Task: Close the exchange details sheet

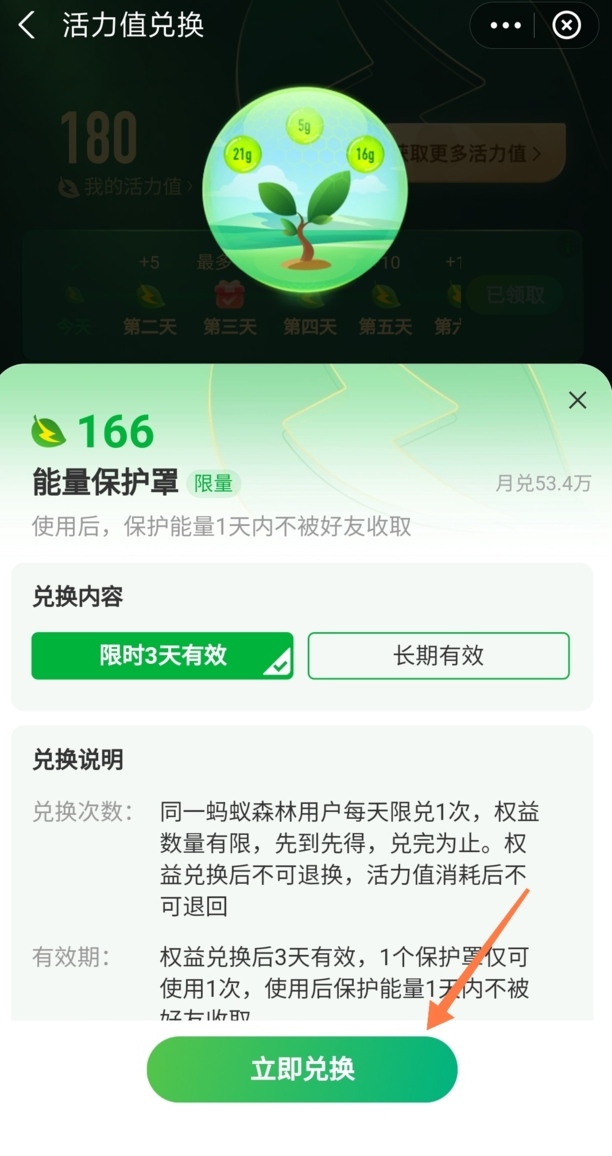Action: [x=577, y=401]
